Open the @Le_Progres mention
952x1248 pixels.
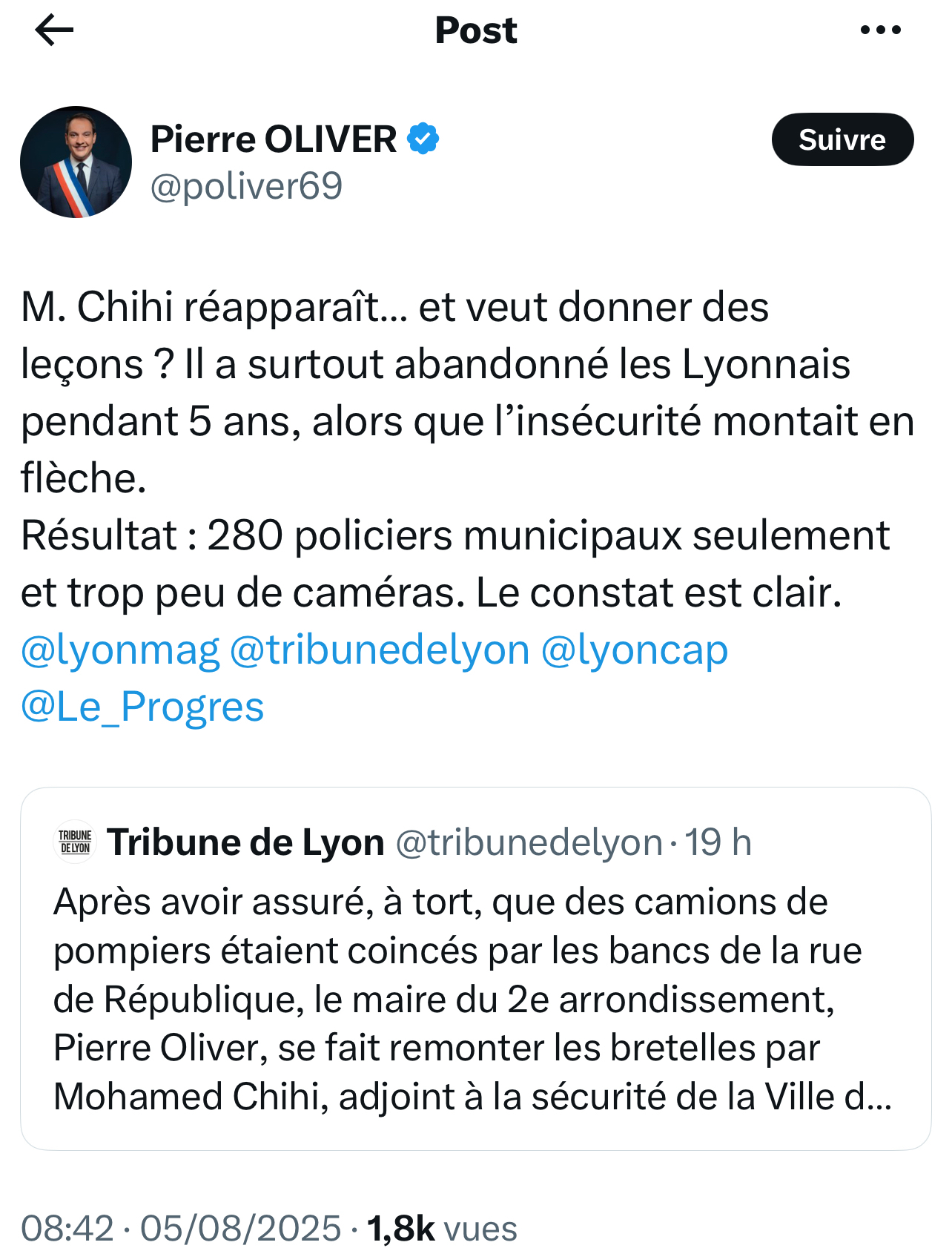coord(142,707)
